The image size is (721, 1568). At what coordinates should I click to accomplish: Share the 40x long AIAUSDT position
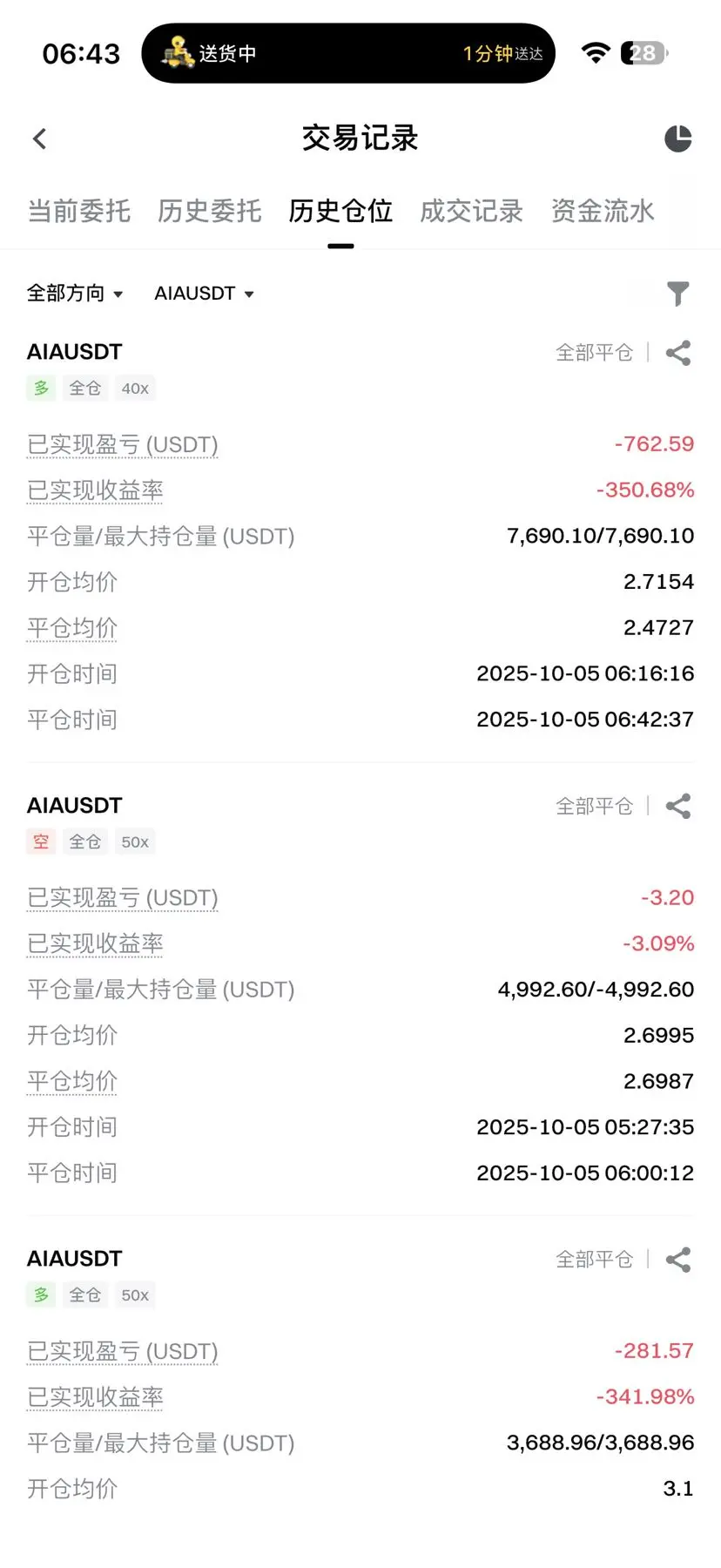click(x=677, y=353)
